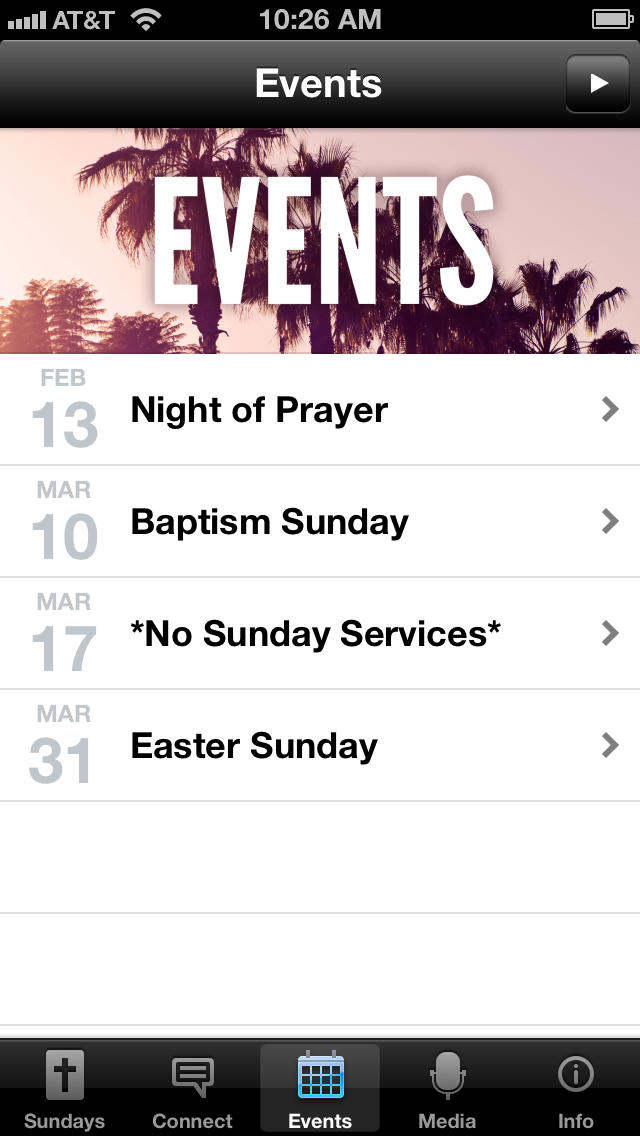Open the *No Sunday Services* entry
640x1136 pixels.
pyautogui.click(x=320, y=634)
